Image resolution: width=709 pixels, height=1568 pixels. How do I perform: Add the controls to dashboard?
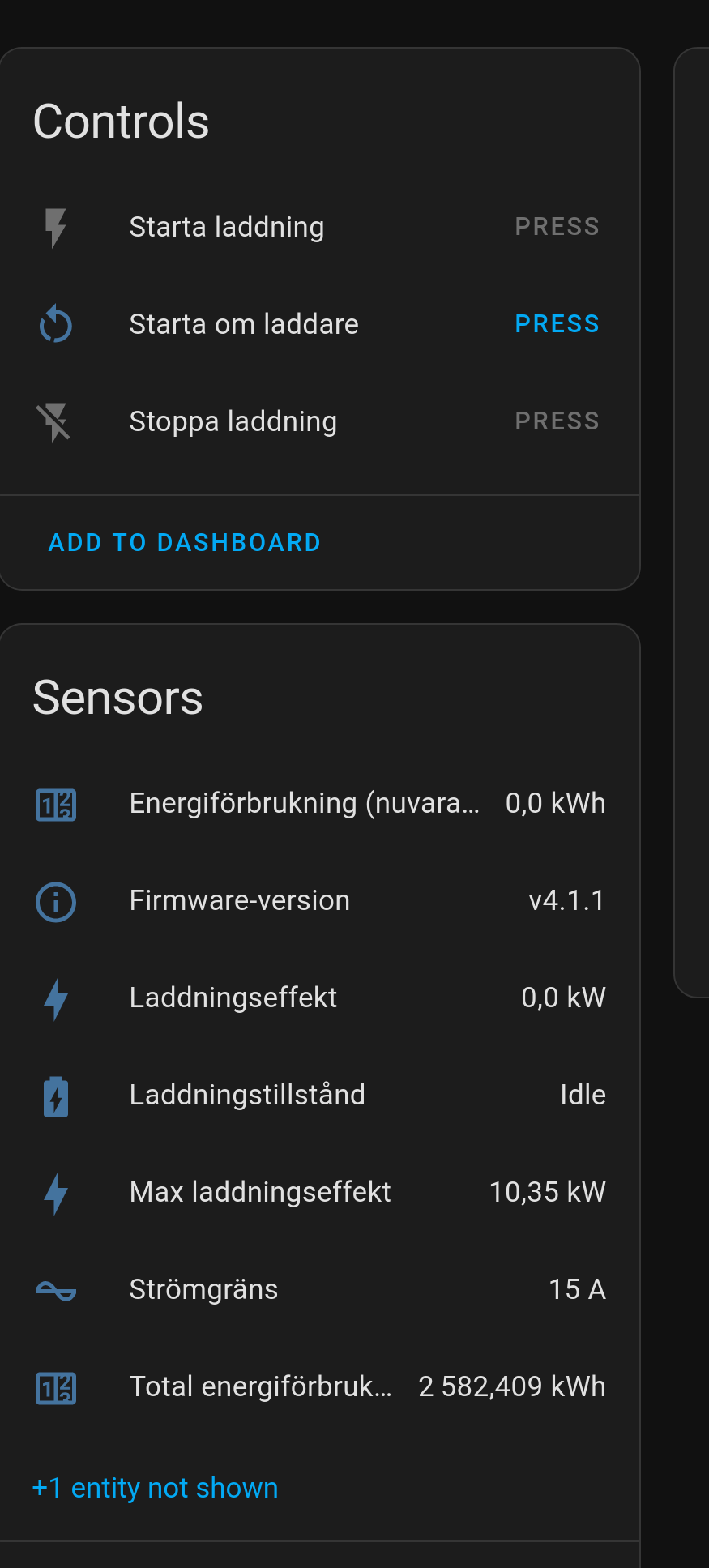185,542
